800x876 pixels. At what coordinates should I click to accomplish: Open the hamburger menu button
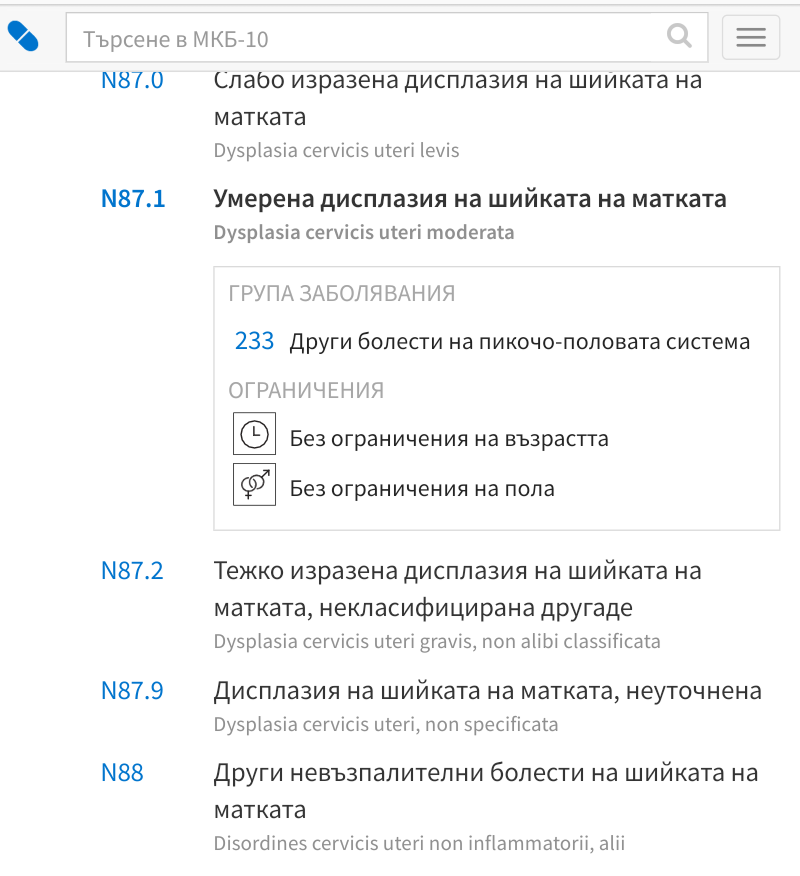click(x=750, y=38)
